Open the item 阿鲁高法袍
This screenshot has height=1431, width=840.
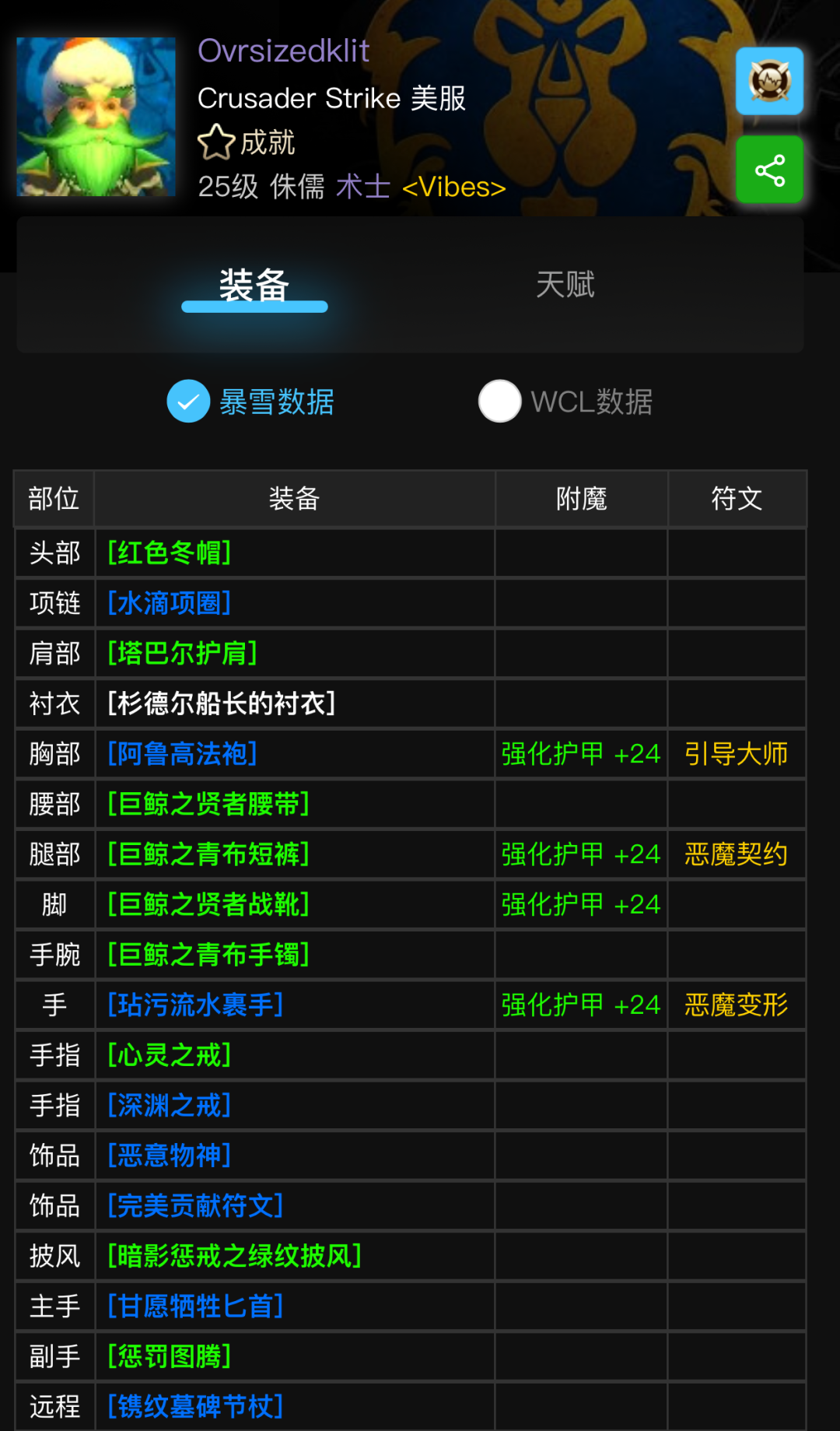coord(183,754)
